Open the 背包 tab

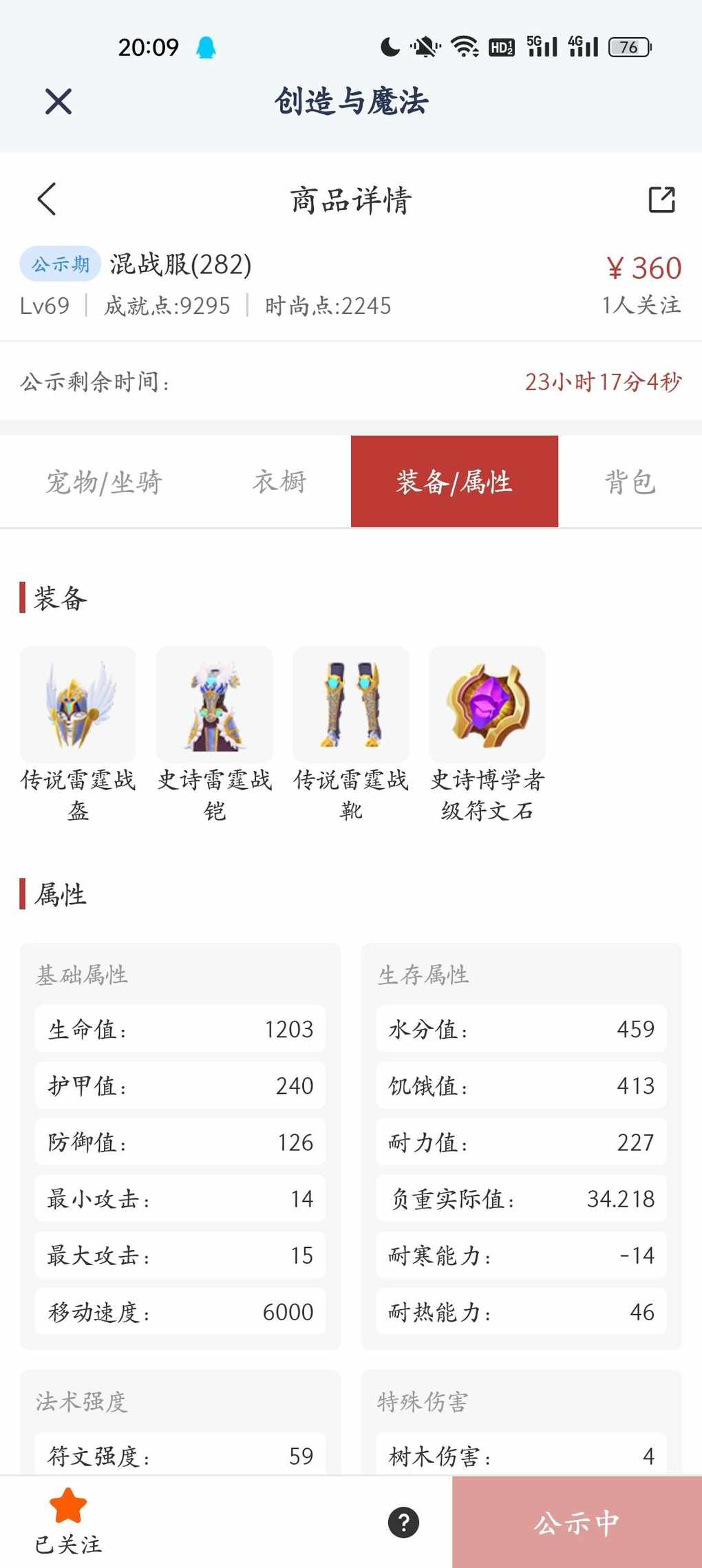point(630,482)
